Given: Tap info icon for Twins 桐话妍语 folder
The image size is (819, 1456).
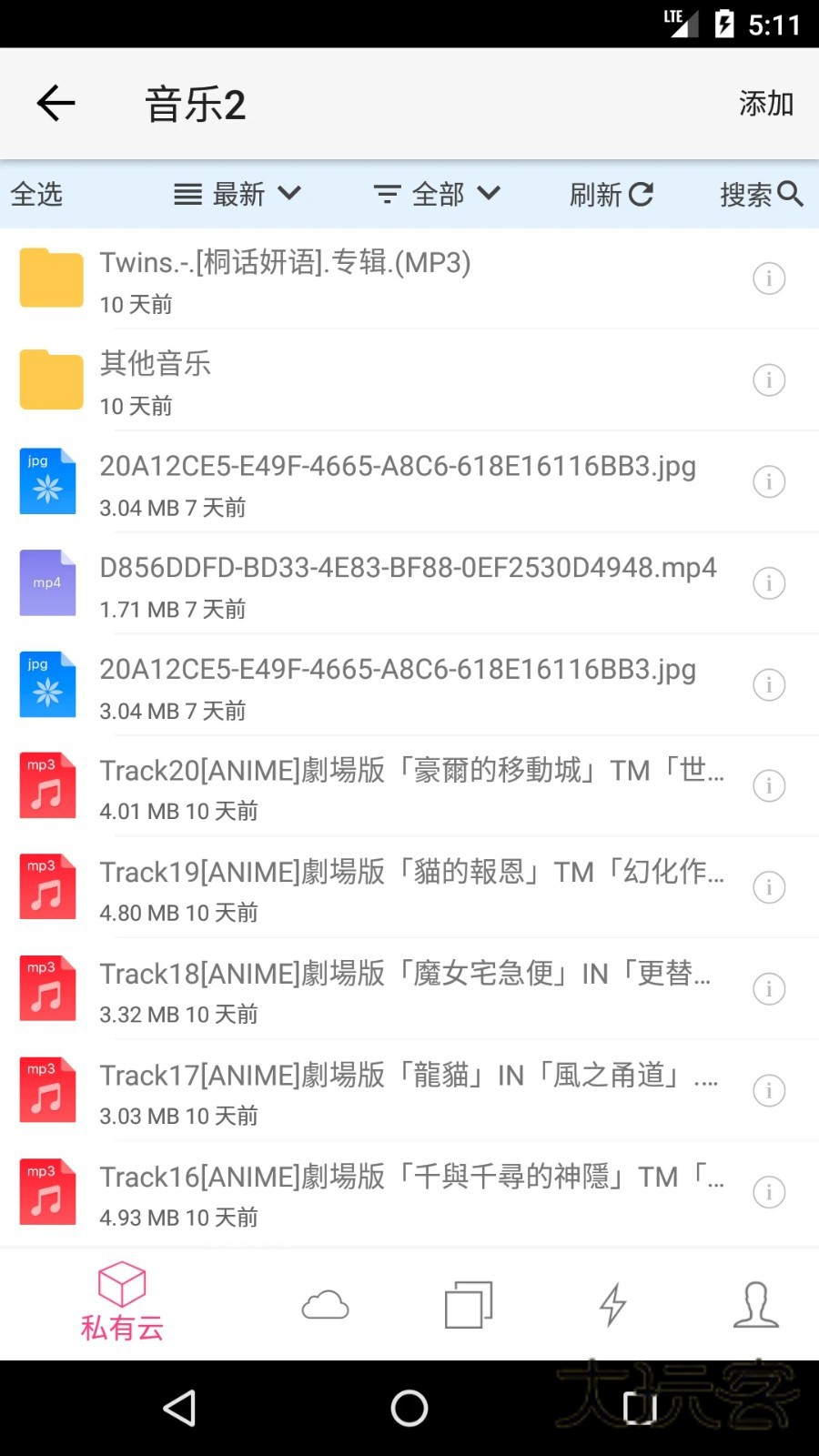Looking at the screenshot, I should [x=769, y=278].
